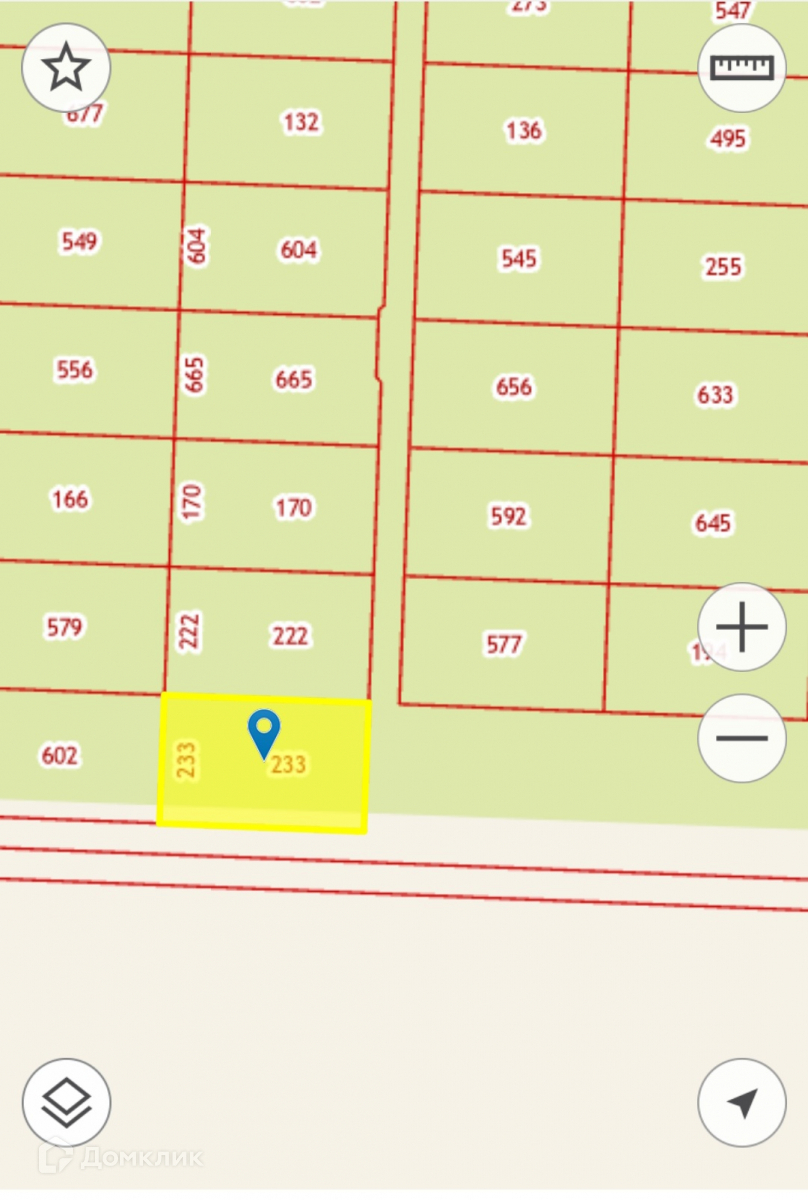
Task: Zoom in with the plus button
Action: pyautogui.click(x=741, y=627)
